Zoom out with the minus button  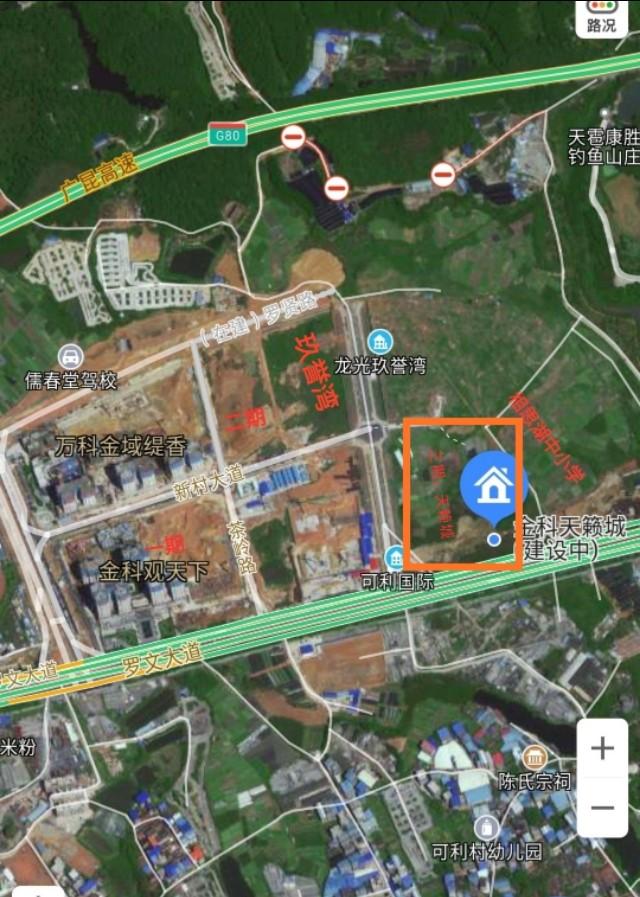602,807
